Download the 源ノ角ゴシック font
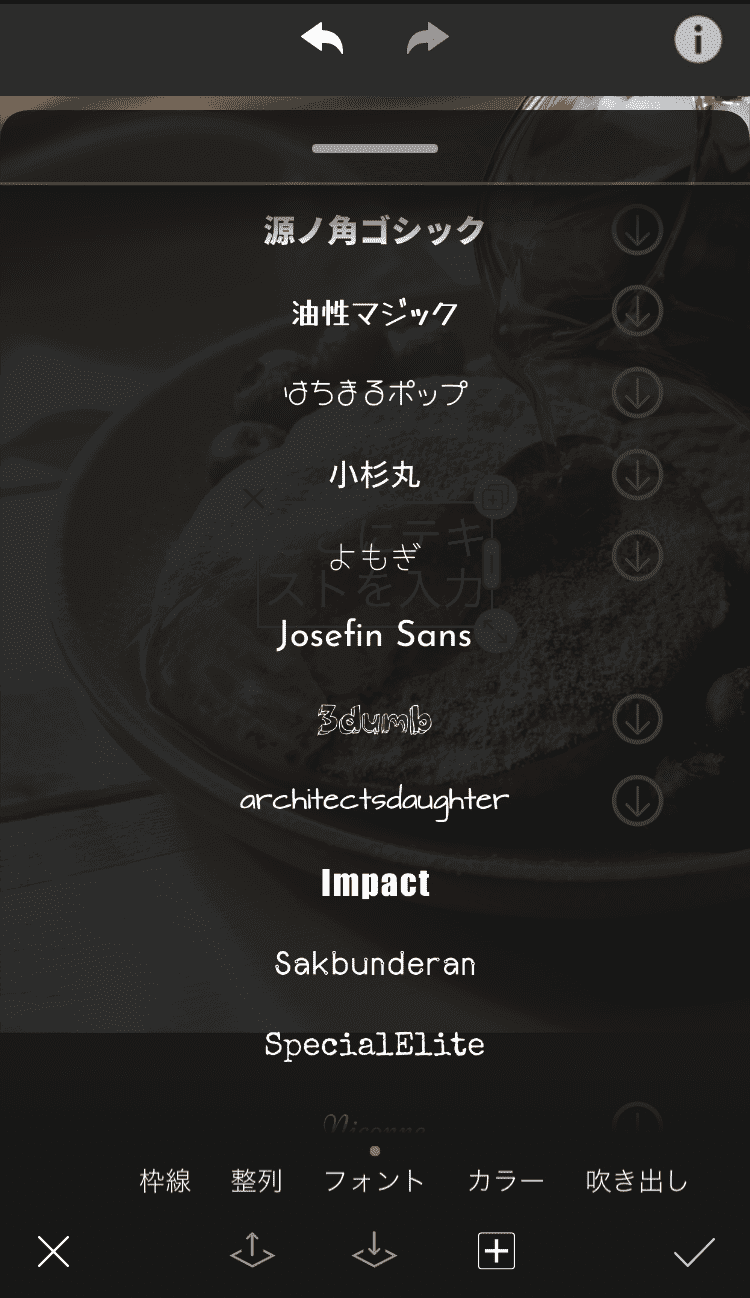 click(x=637, y=229)
